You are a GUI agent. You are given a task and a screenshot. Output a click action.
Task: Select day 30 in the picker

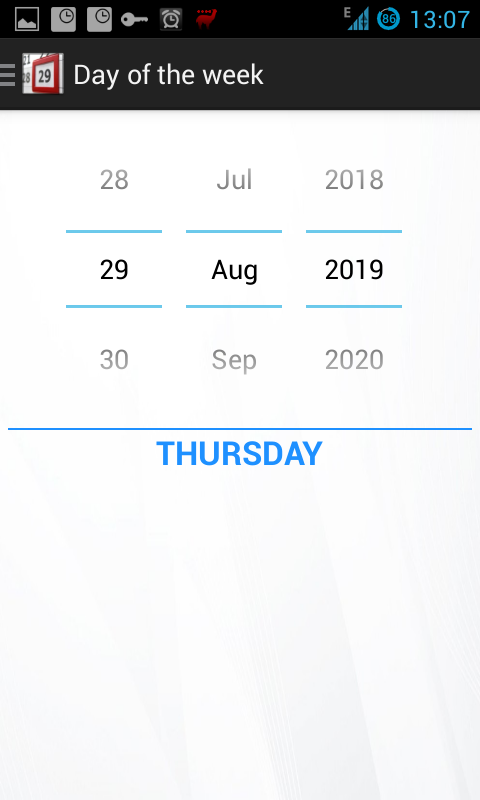pyautogui.click(x=114, y=360)
